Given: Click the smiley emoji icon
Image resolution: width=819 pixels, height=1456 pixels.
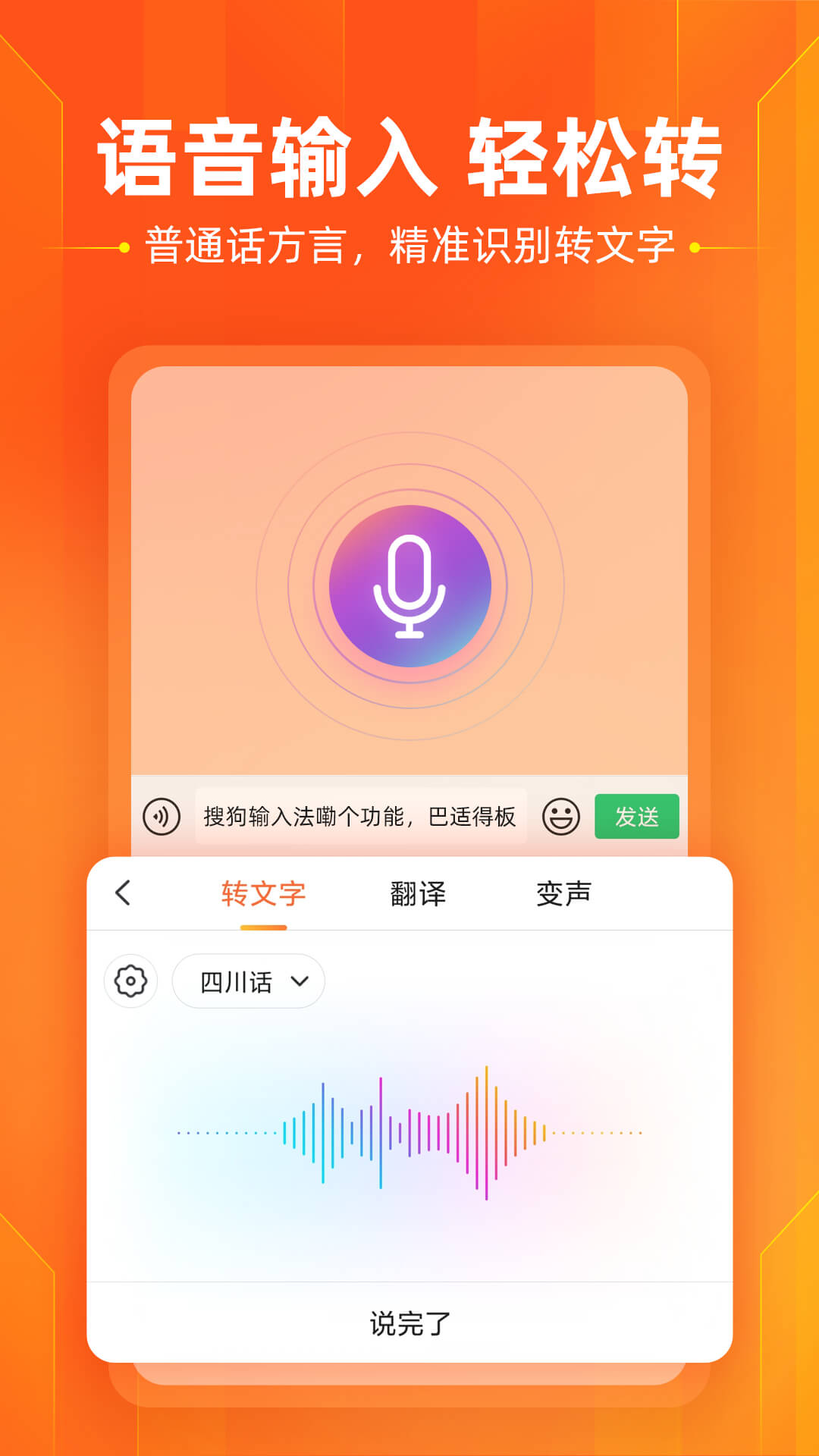Looking at the screenshot, I should (562, 817).
